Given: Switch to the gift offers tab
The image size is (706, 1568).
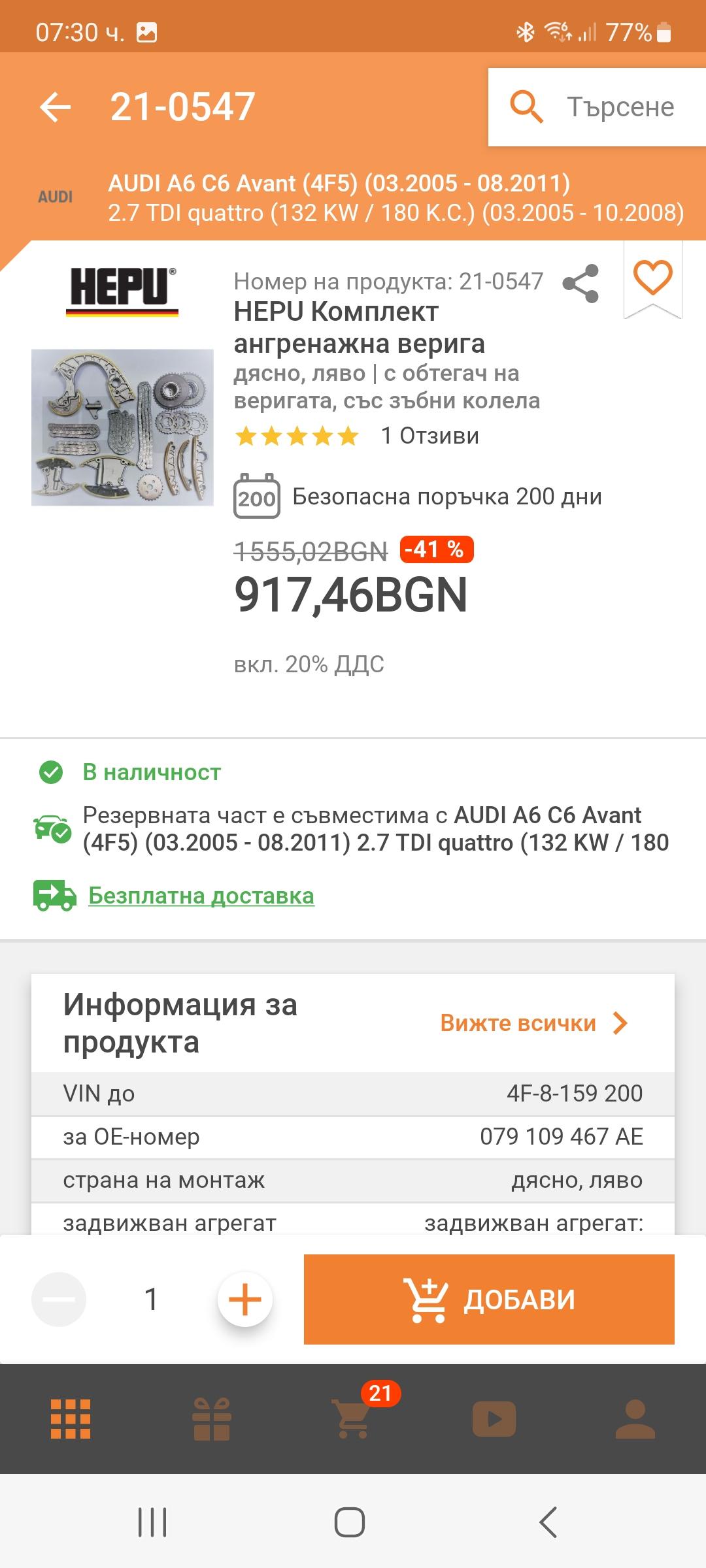Looking at the screenshot, I should click(x=212, y=1419).
